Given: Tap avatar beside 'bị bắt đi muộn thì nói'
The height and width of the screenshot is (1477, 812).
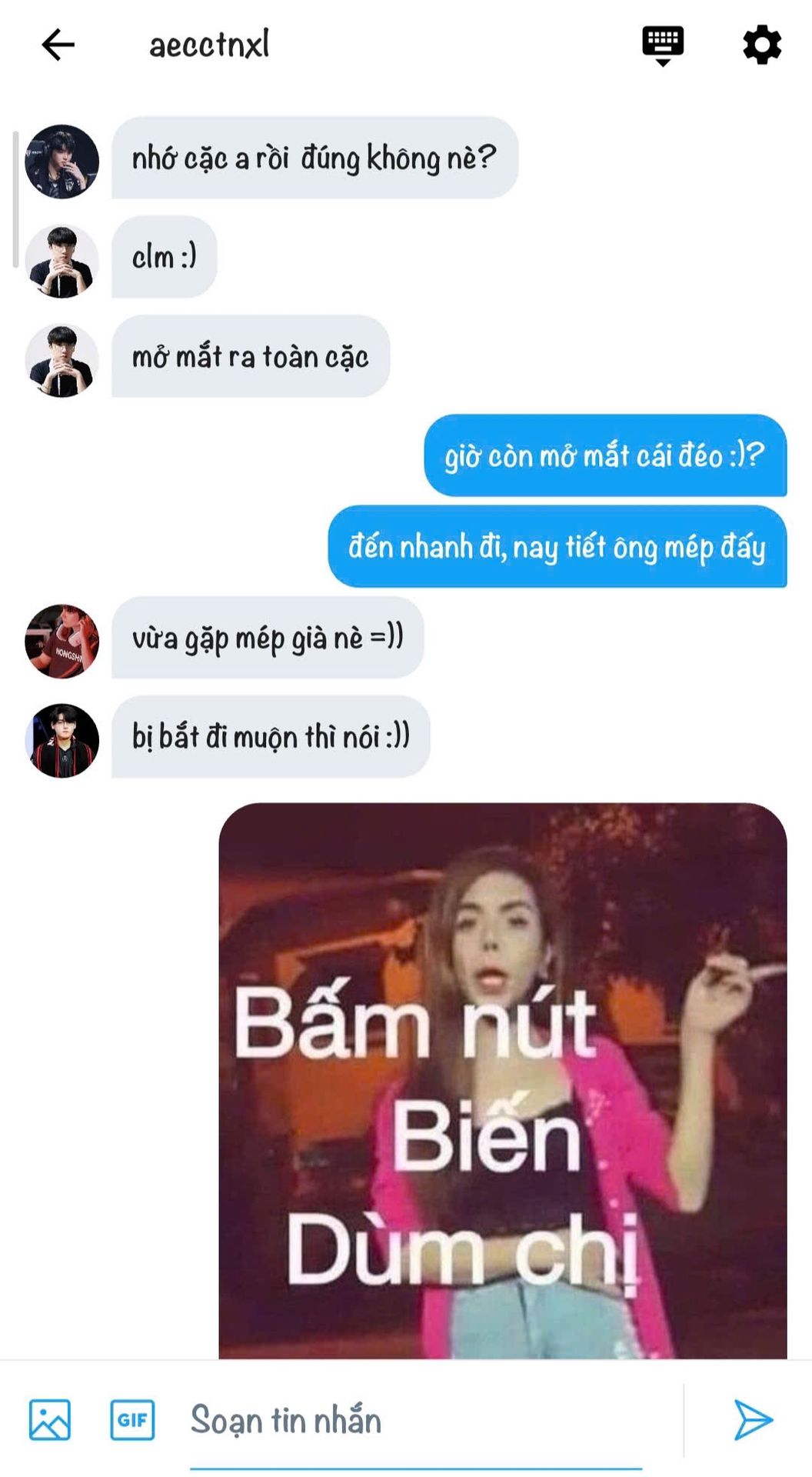Looking at the screenshot, I should [x=62, y=740].
